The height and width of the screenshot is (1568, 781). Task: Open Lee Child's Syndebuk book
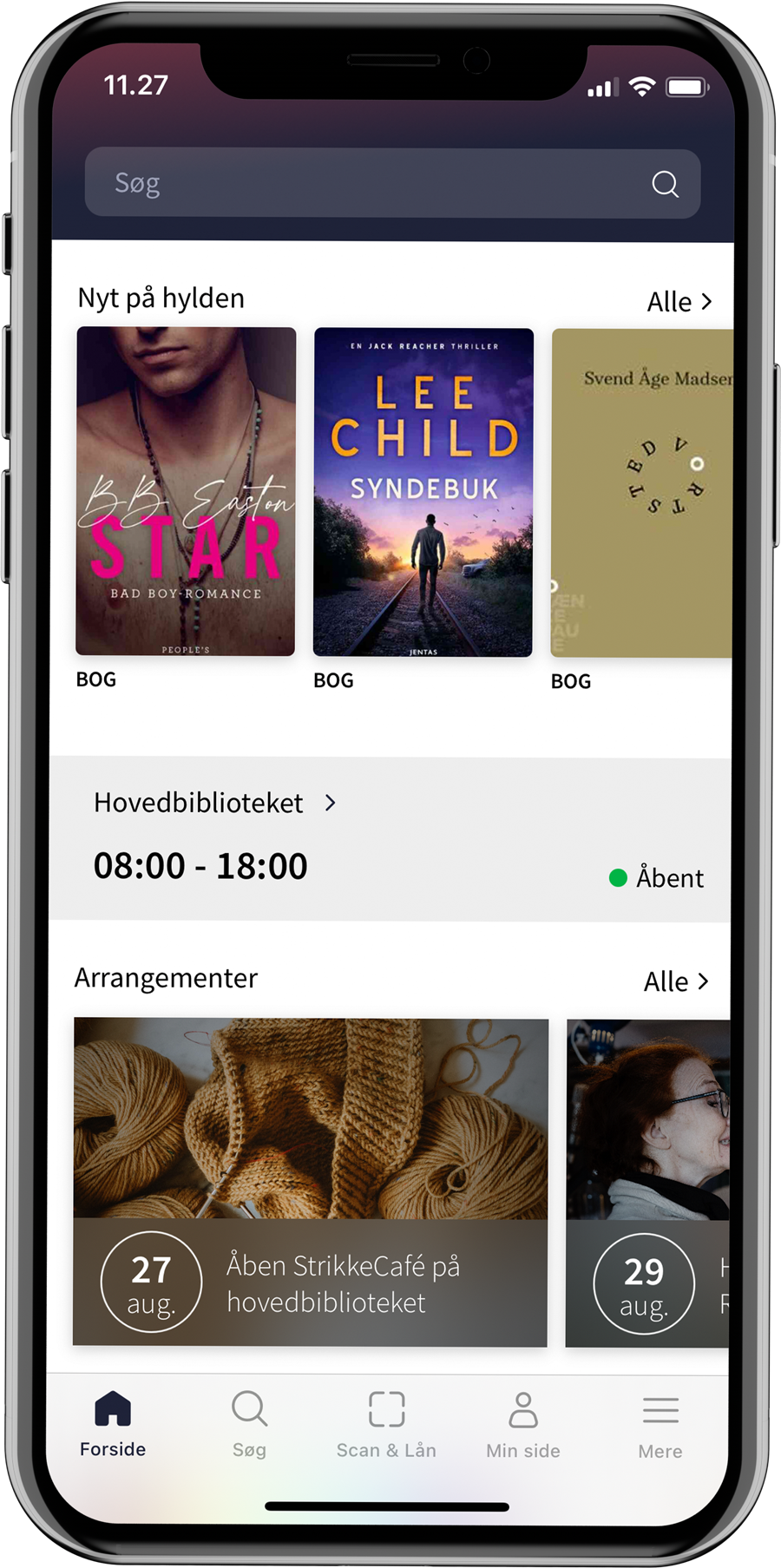coord(423,492)
